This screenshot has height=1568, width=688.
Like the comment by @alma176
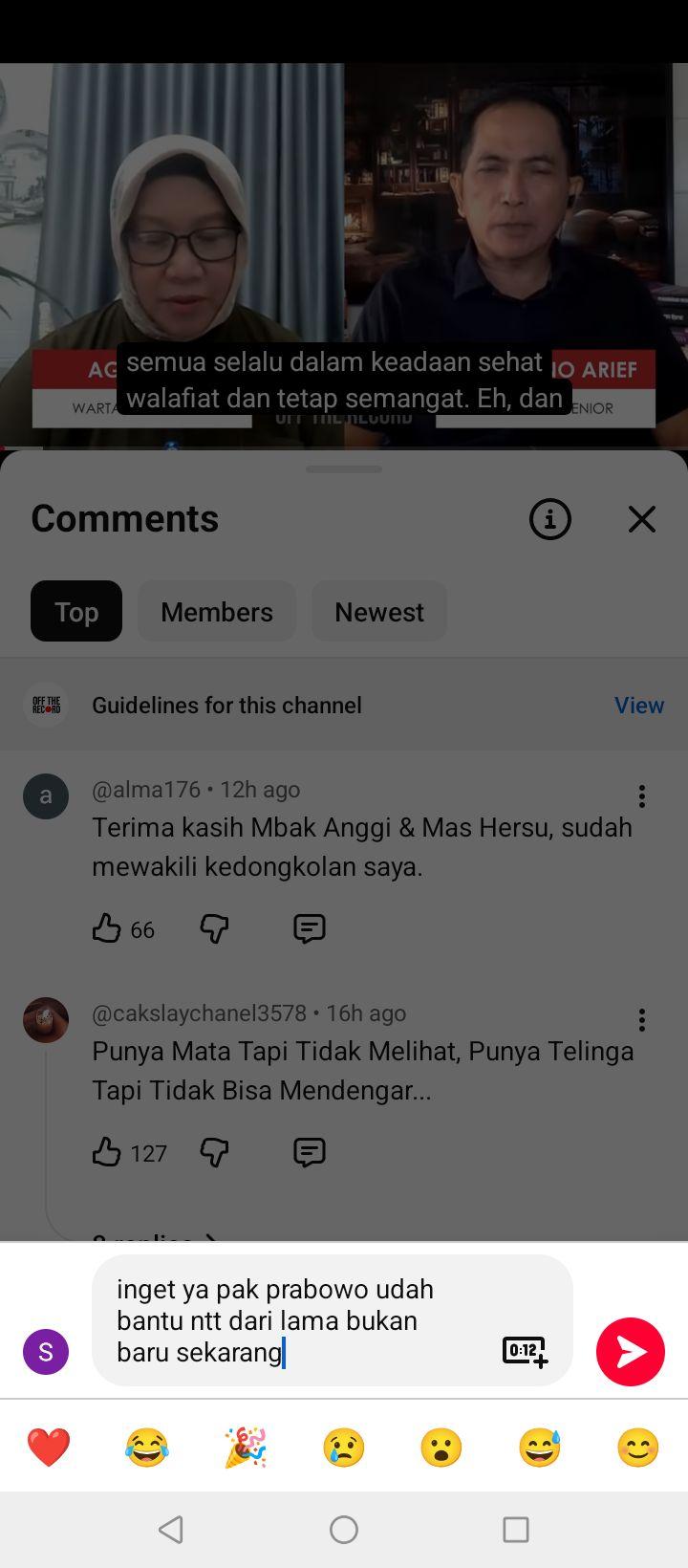[x=107, y=928]
